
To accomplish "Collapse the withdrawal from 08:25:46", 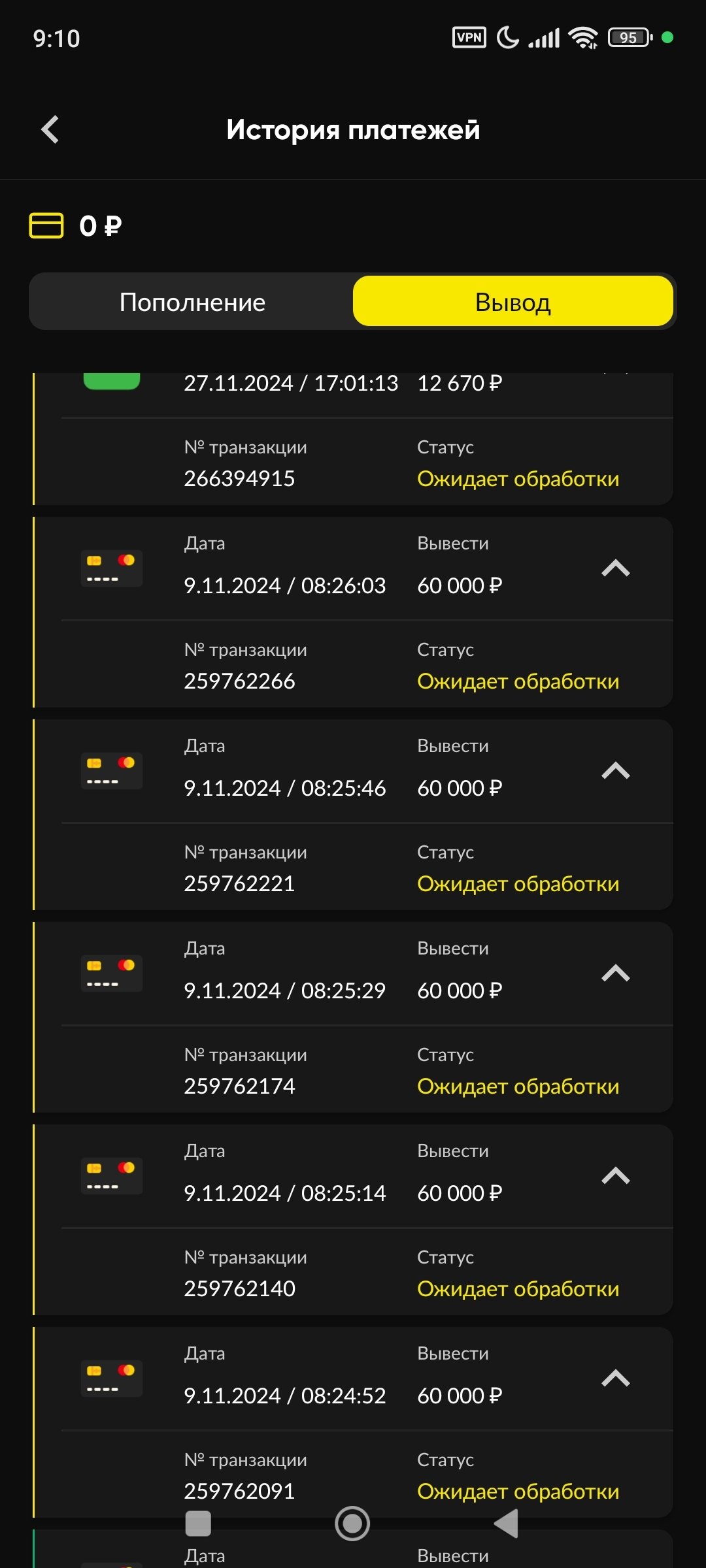I will point(615,771).
